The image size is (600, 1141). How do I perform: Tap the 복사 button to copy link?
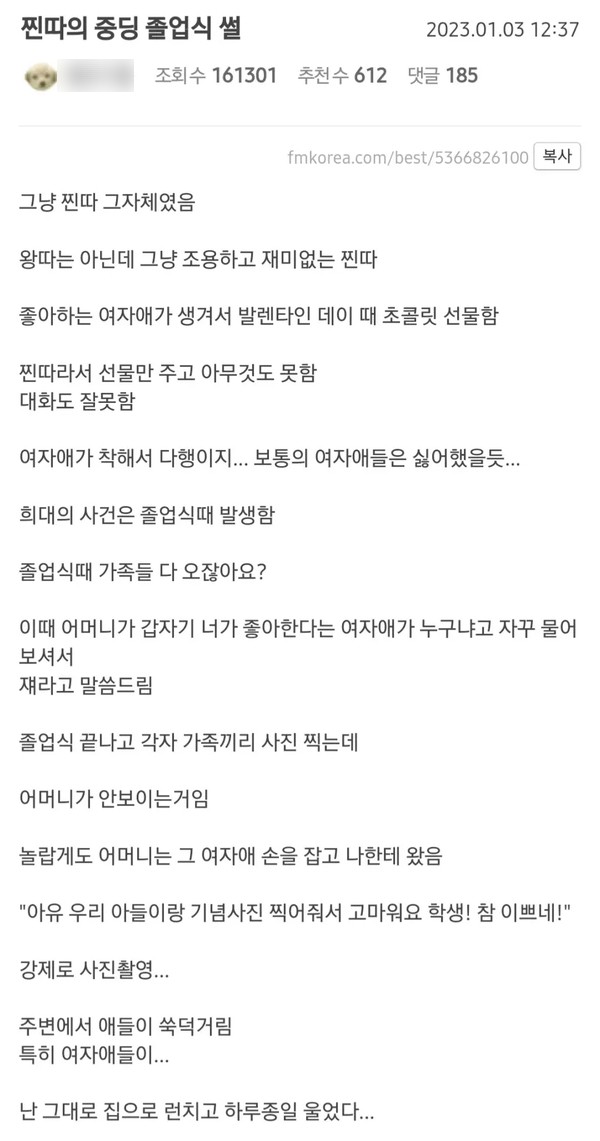[557, 156]
